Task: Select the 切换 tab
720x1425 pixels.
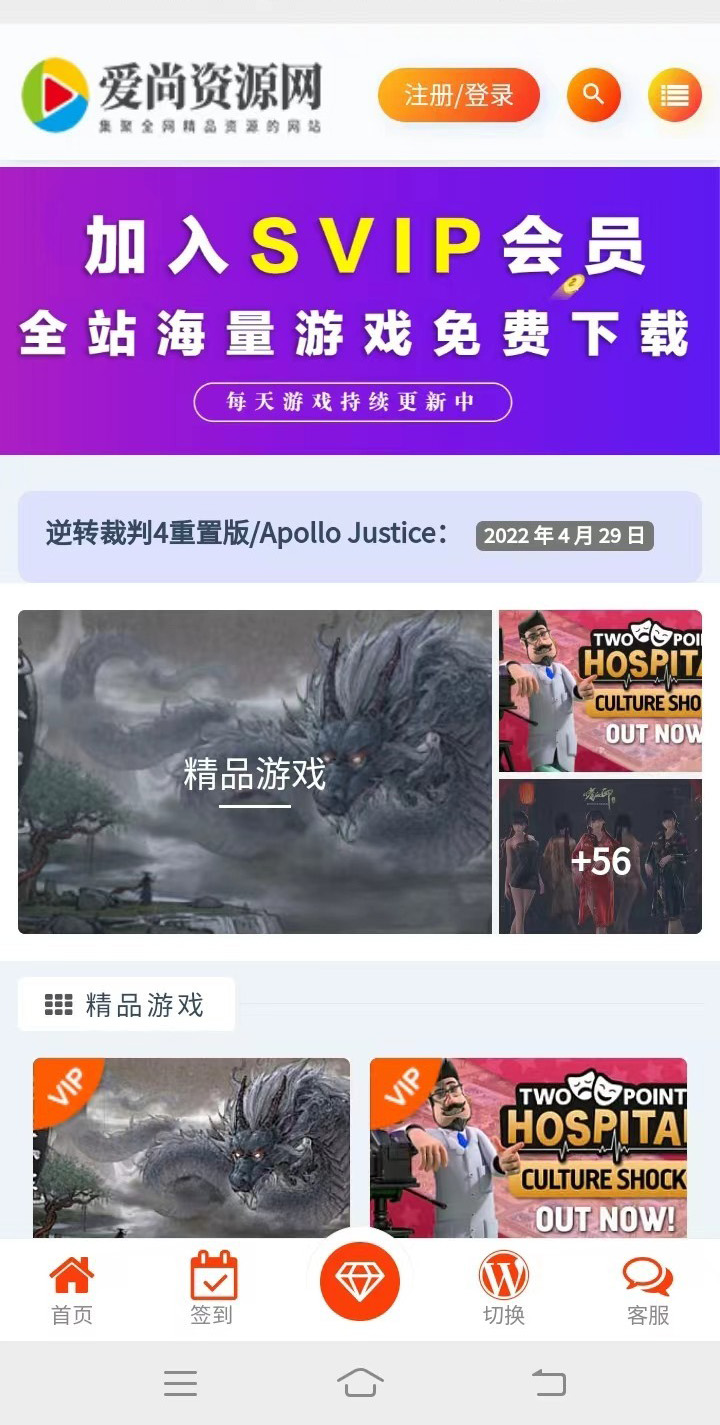Action: click(504, 1290)
